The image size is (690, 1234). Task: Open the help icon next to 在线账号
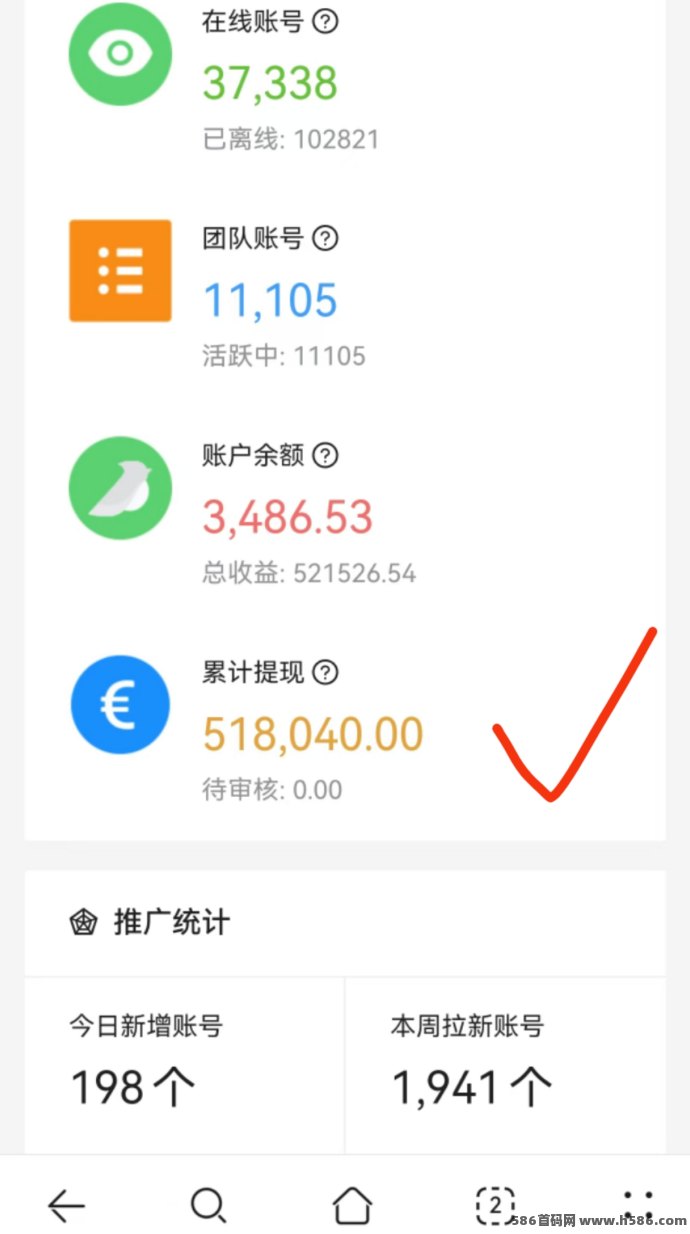point(325,21)
